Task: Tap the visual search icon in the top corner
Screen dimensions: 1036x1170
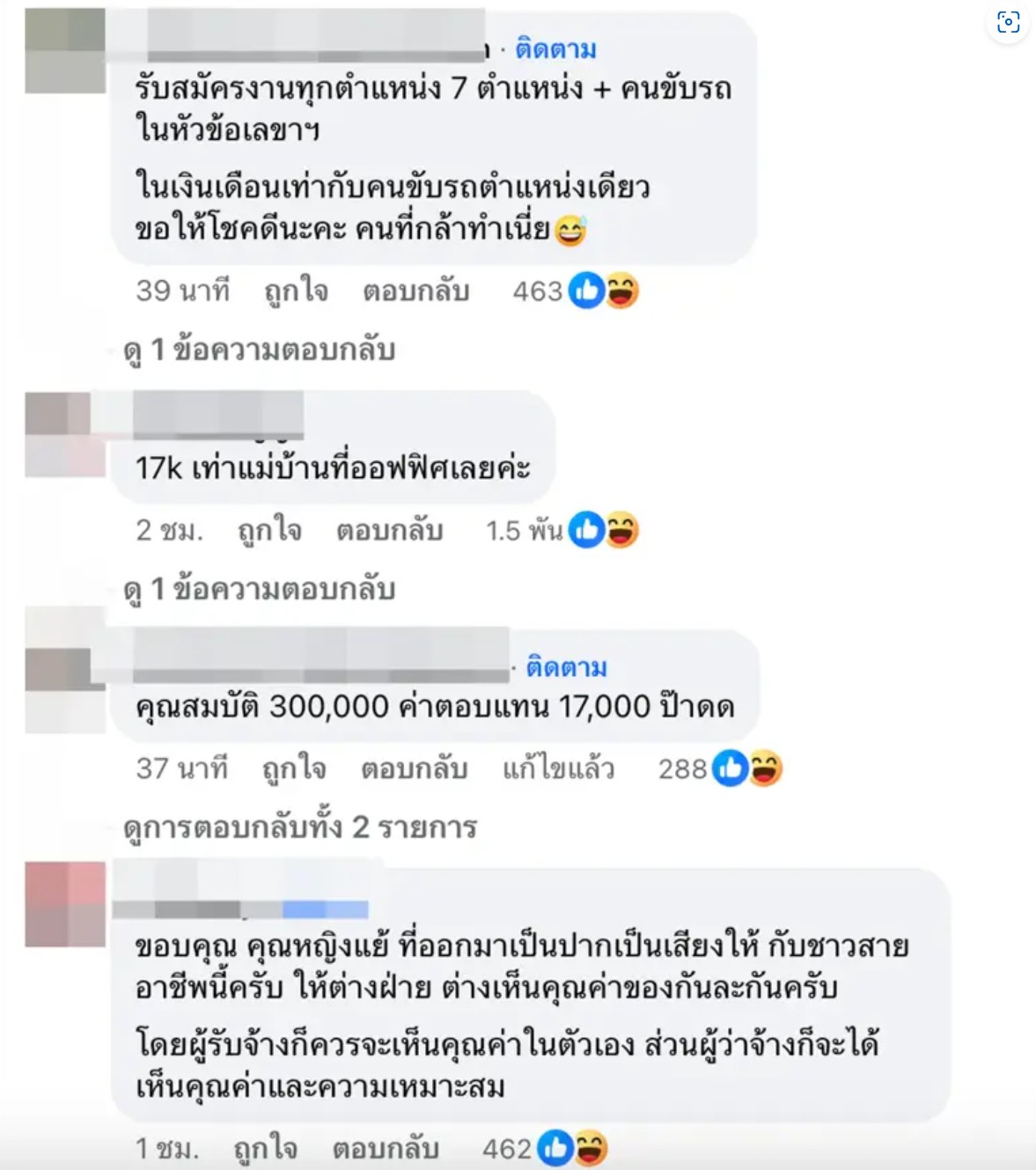Action: [1008, 23]
